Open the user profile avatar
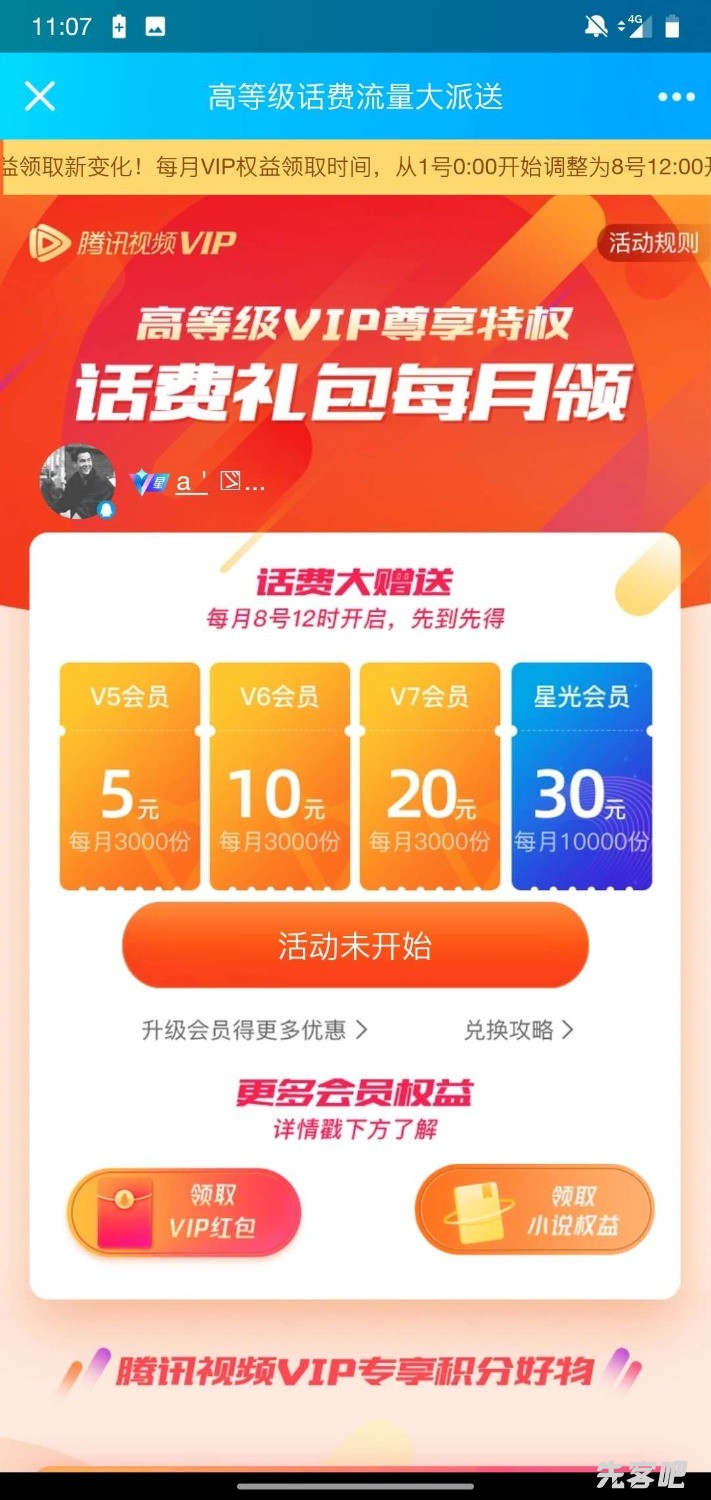 tap(77, 481)
